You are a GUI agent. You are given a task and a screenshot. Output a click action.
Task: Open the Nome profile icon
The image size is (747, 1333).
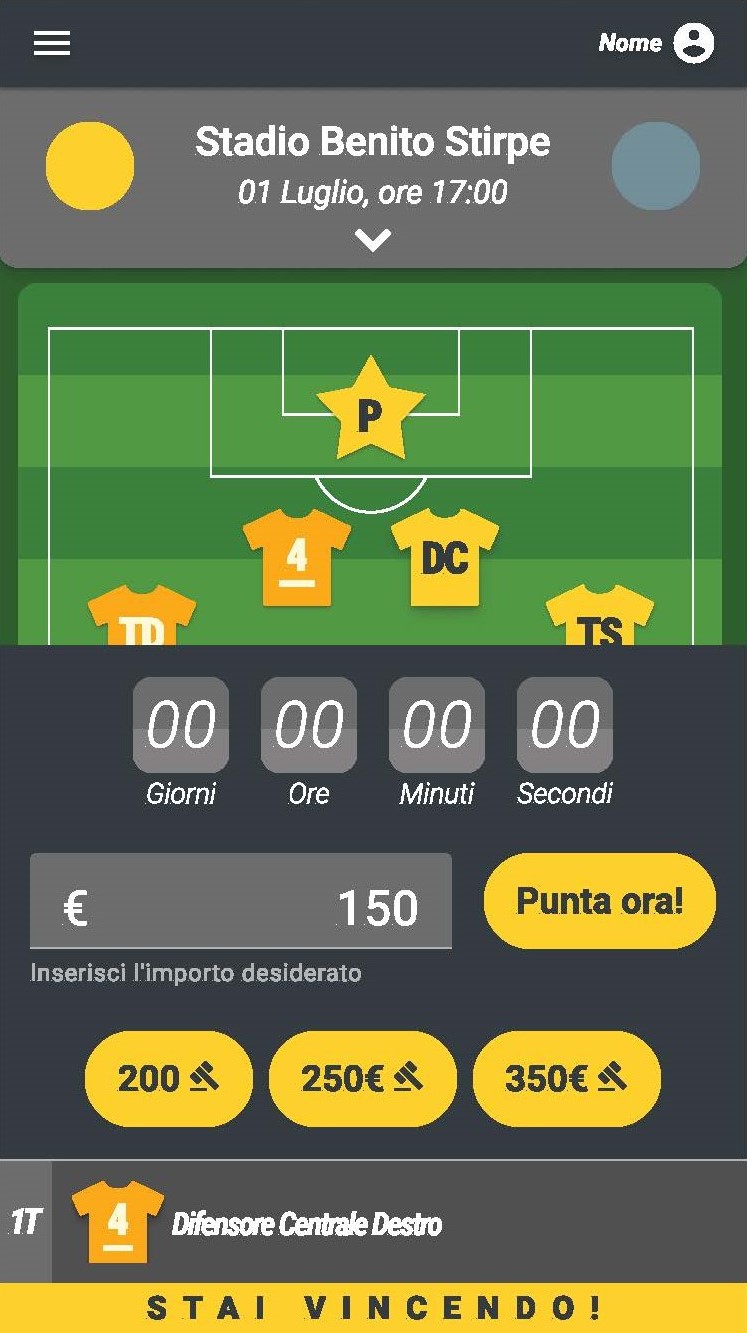[693, 43]
